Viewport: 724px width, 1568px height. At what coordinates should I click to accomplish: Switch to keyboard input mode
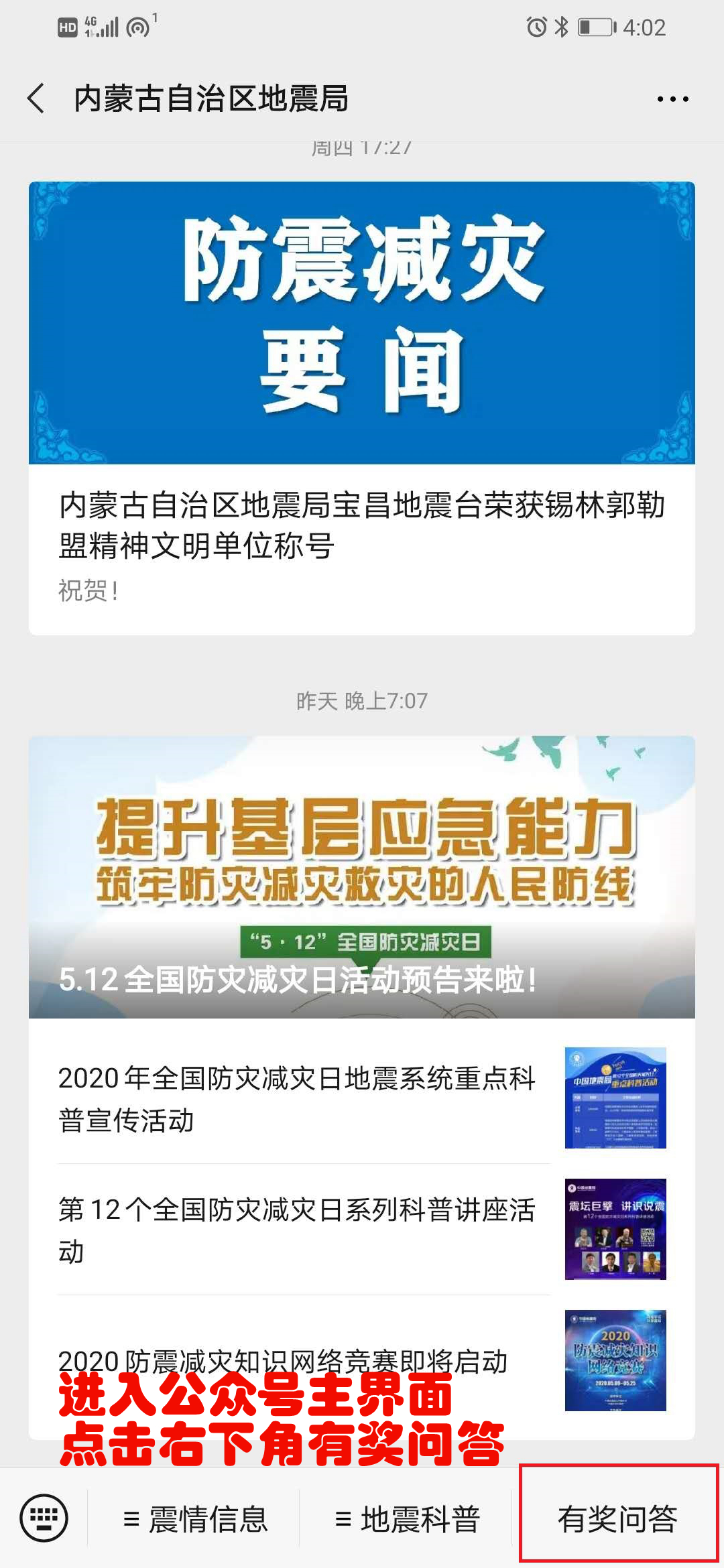point(44,1518)
